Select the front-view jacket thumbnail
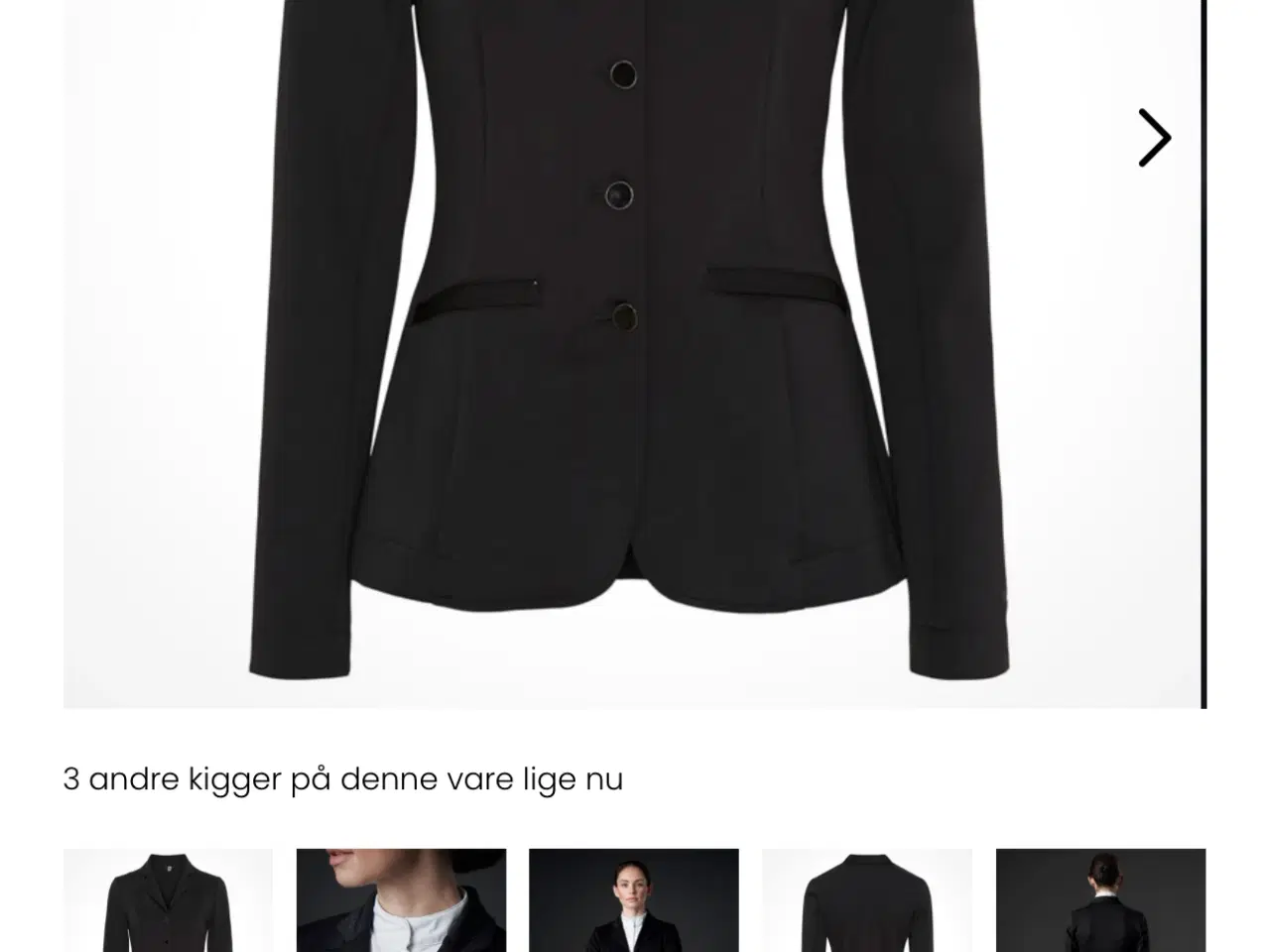This screenshot has width=1270, height=952. pyautogui.click(x=168, y=900)
